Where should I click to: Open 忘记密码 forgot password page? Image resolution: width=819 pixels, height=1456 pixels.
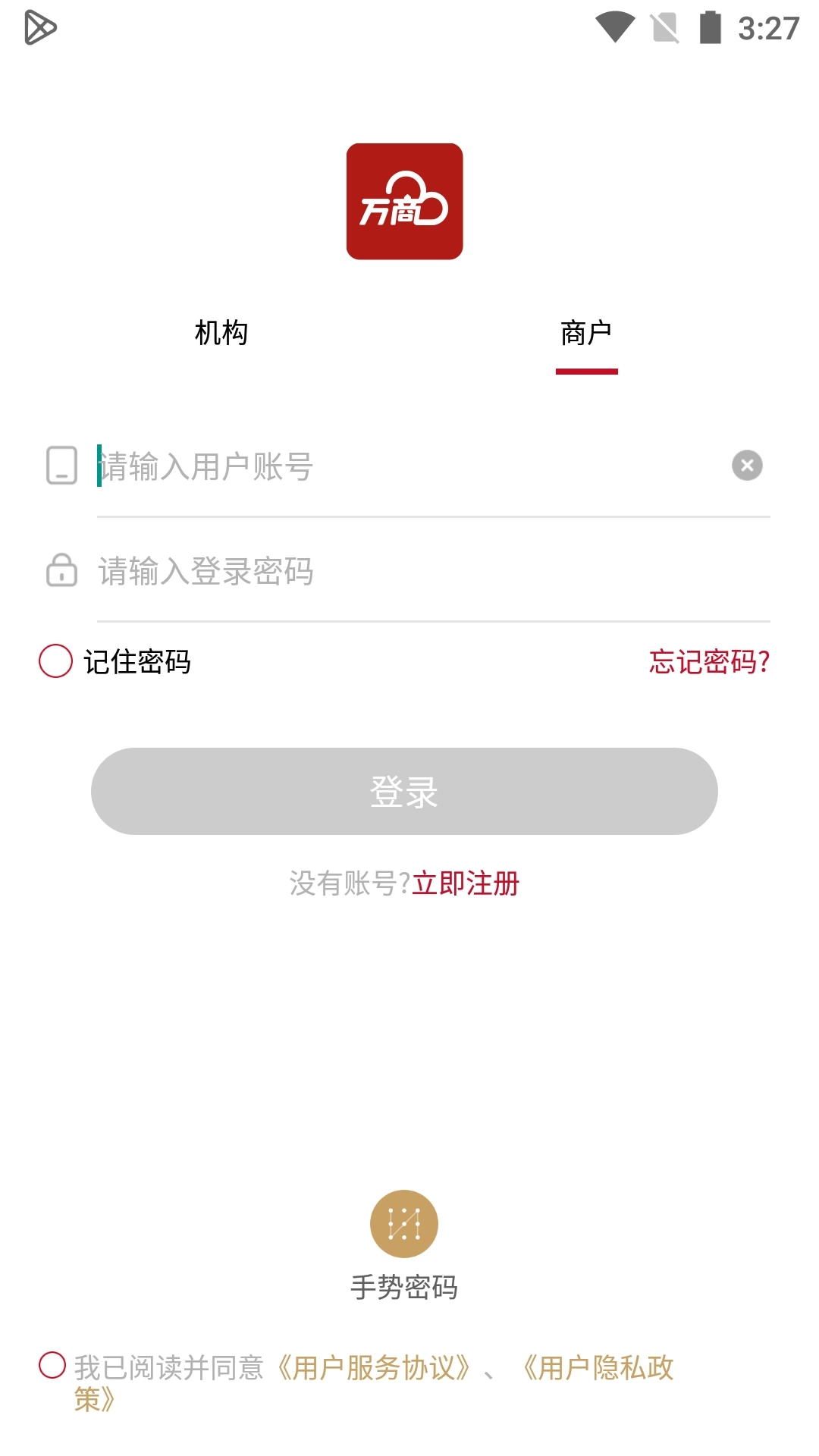(708, 663)
